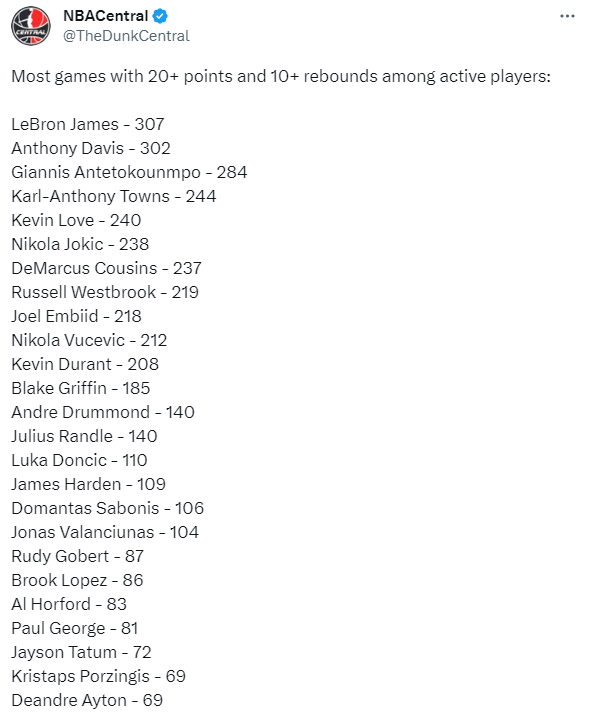Tap the @TheDunkCentral handle
592x713 pixels.
point(126,36)
